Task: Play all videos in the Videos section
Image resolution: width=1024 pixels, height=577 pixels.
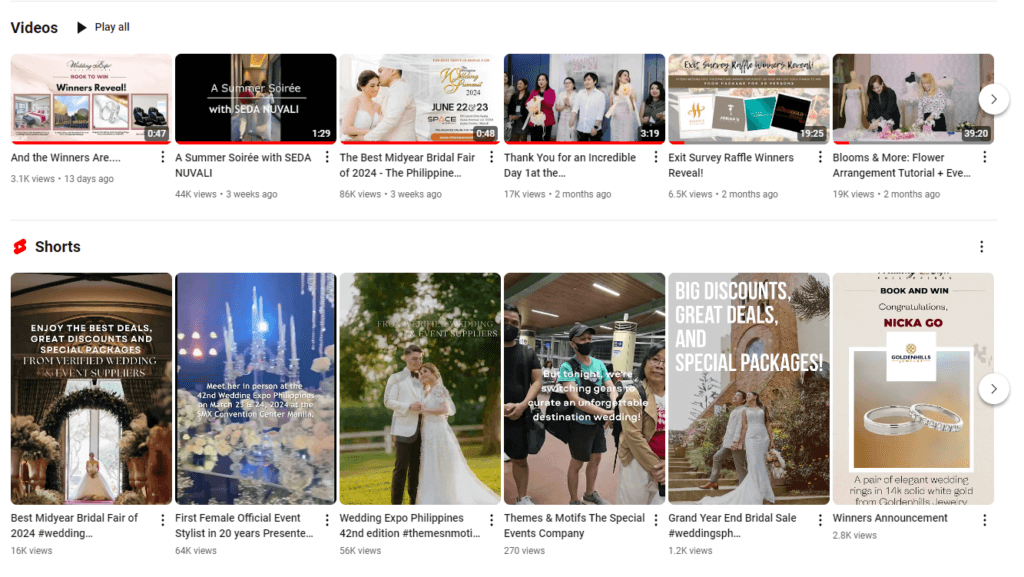Action: [103, 27]
